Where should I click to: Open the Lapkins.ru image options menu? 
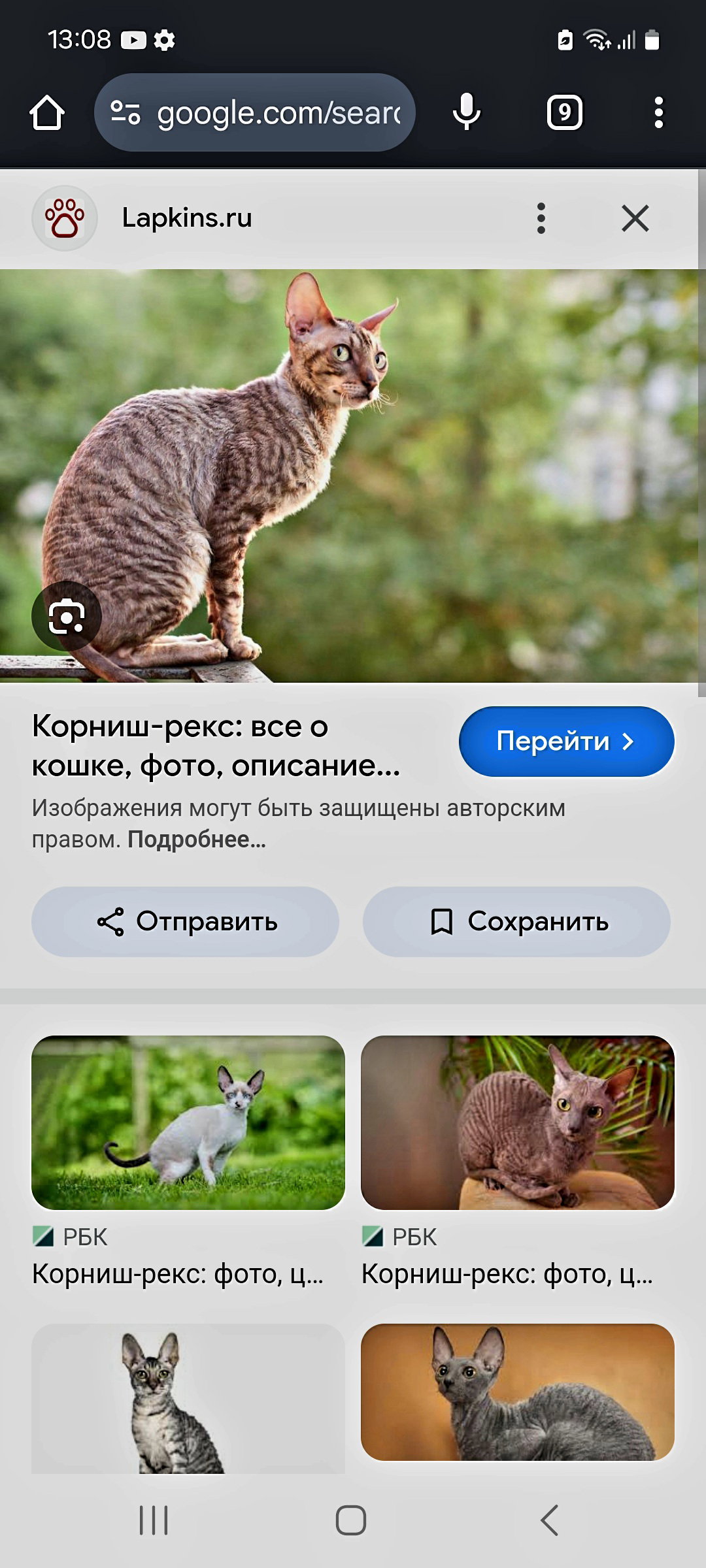click(x=541, y=218)
